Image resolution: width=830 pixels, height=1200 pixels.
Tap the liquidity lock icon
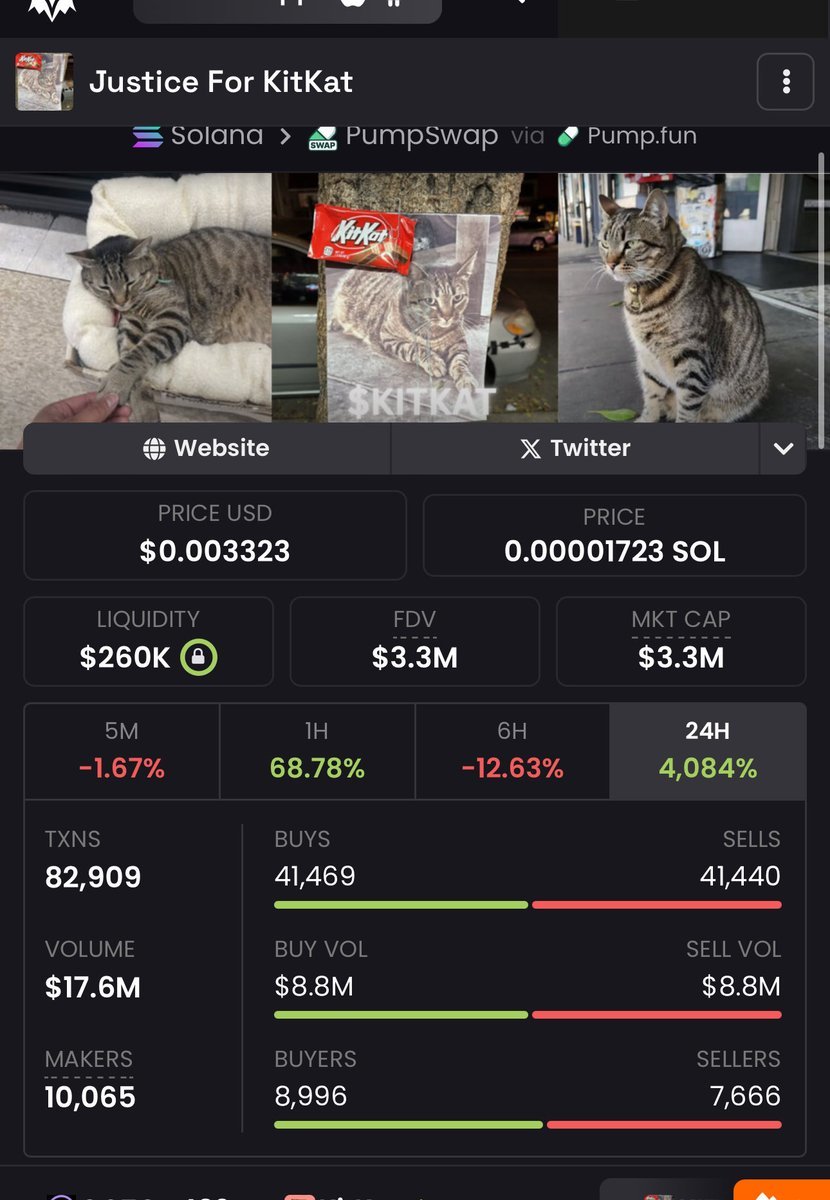199,658
